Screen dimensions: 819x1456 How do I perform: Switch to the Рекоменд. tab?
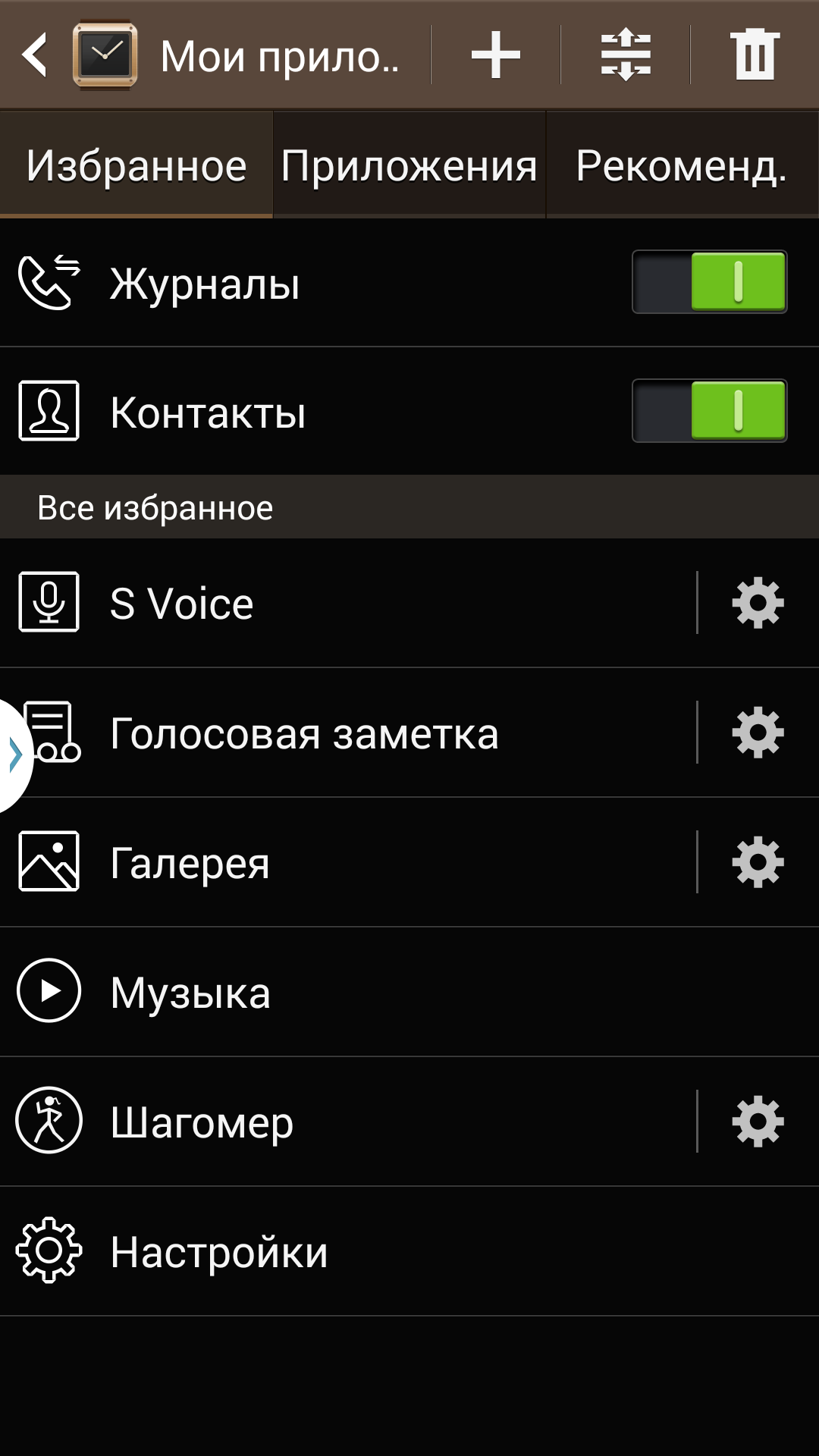tap(682, 165)
